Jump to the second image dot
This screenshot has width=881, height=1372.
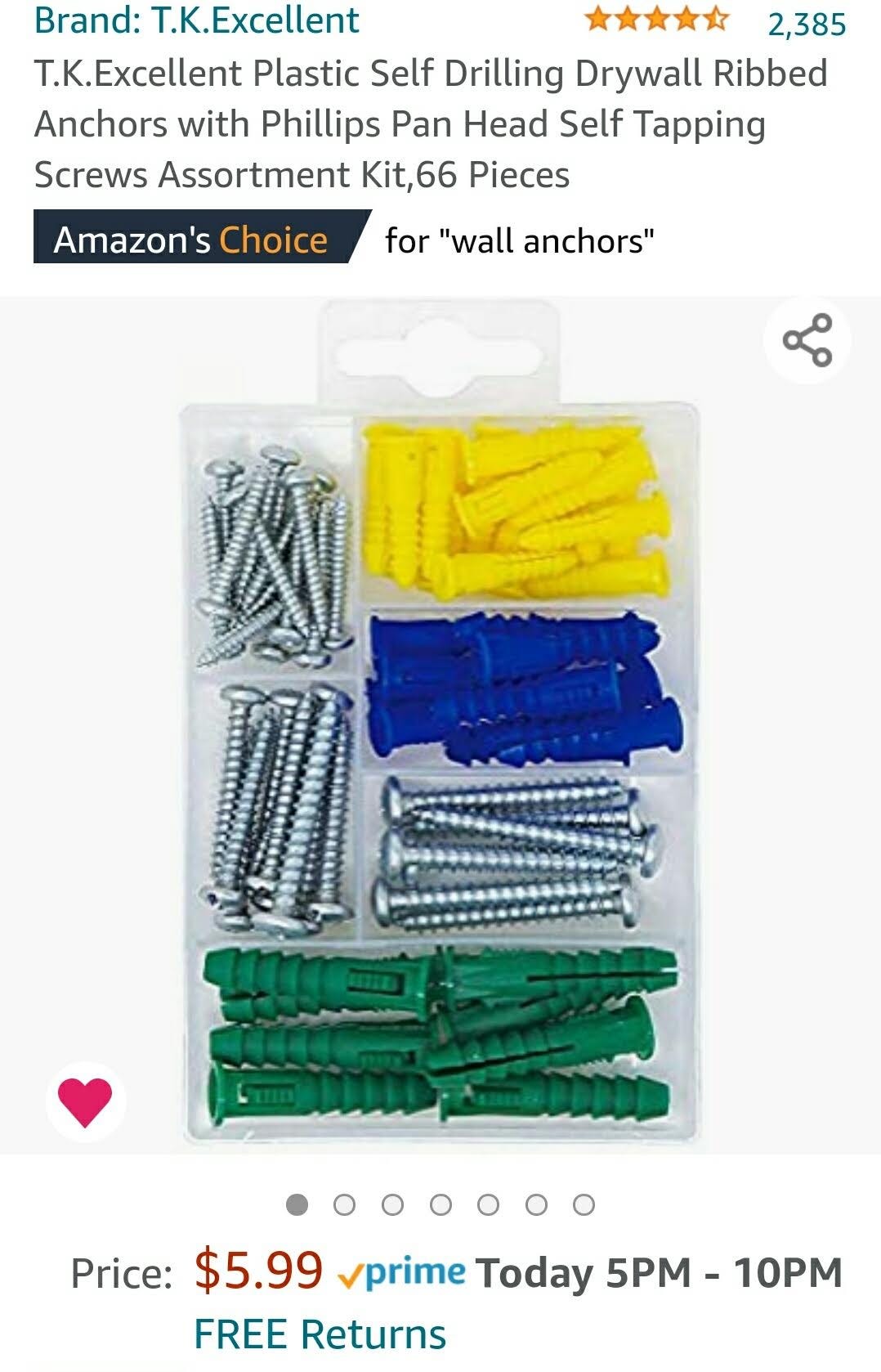pyautogui.click(x=345, y=1204)
